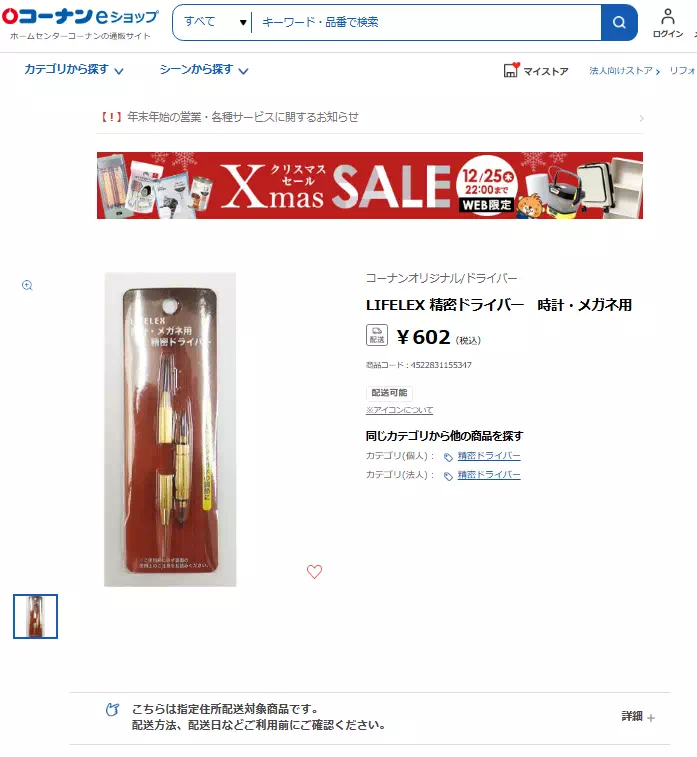Add product to favorites with heart

click(x=314, y=572)
